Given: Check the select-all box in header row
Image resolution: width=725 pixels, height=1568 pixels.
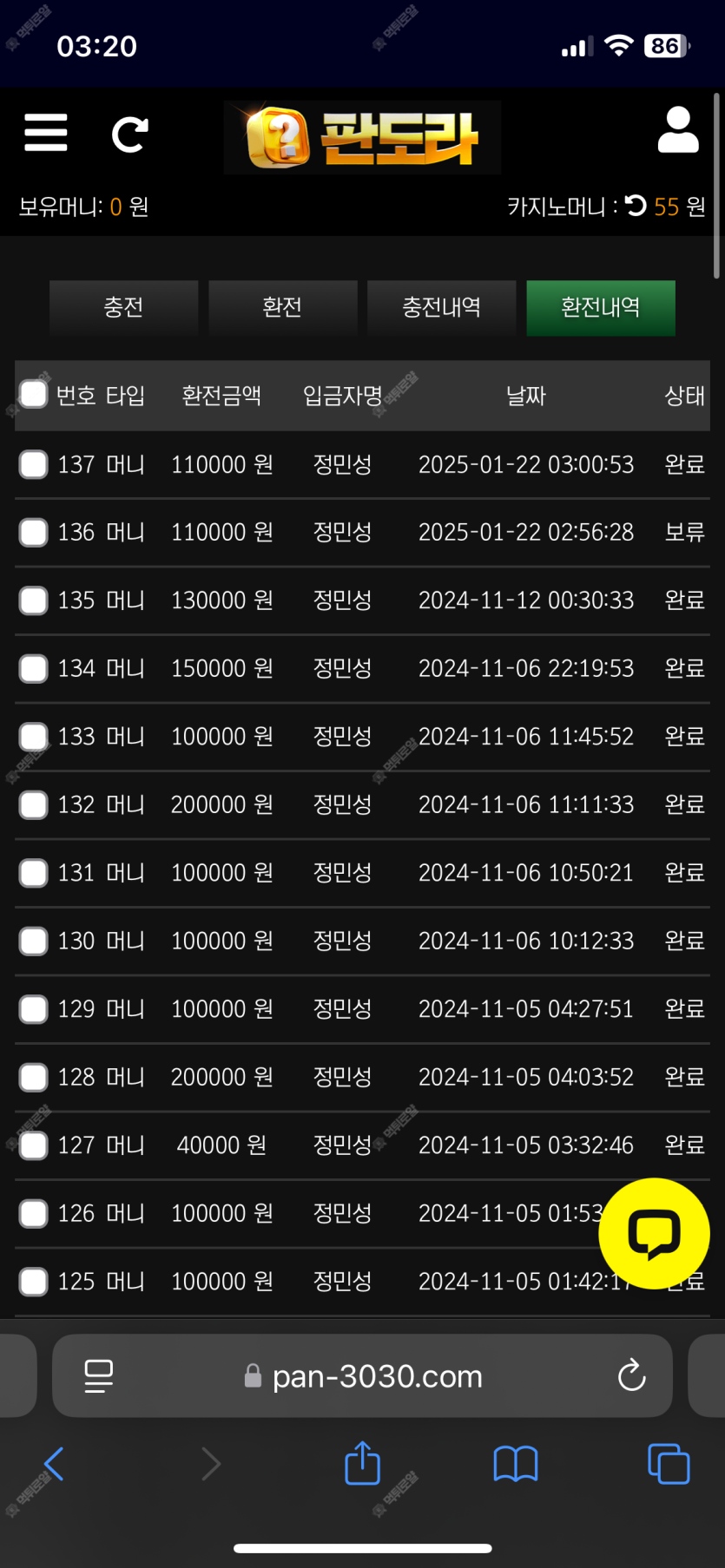Looking at the screenshot, I should (x=33, y=394).
